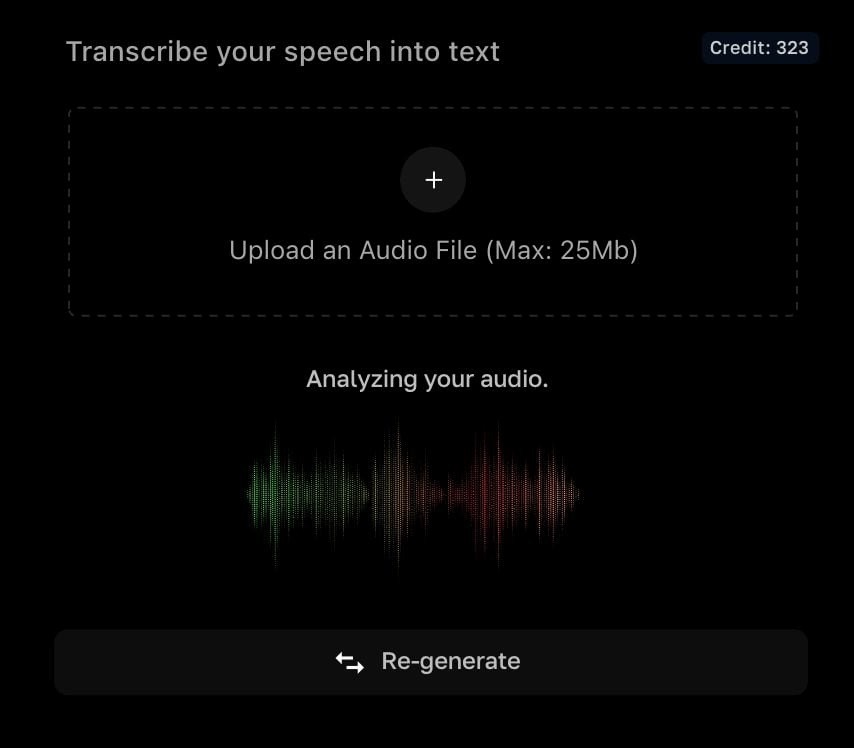The width and height of the screenshot is (854, 748).
Task: Tap the plus icon to upload audio
Action: coord(433,180)
